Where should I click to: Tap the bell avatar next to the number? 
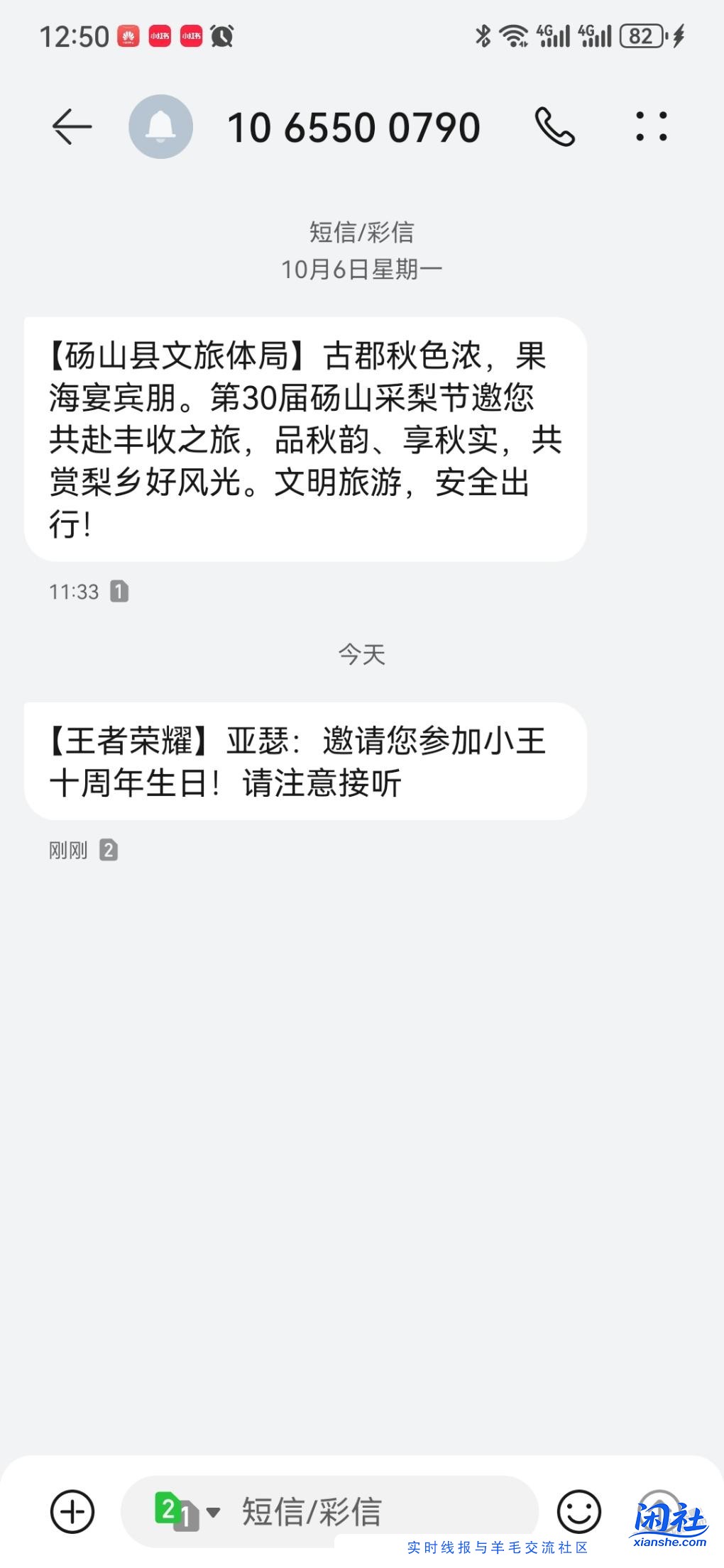point(162,126)
